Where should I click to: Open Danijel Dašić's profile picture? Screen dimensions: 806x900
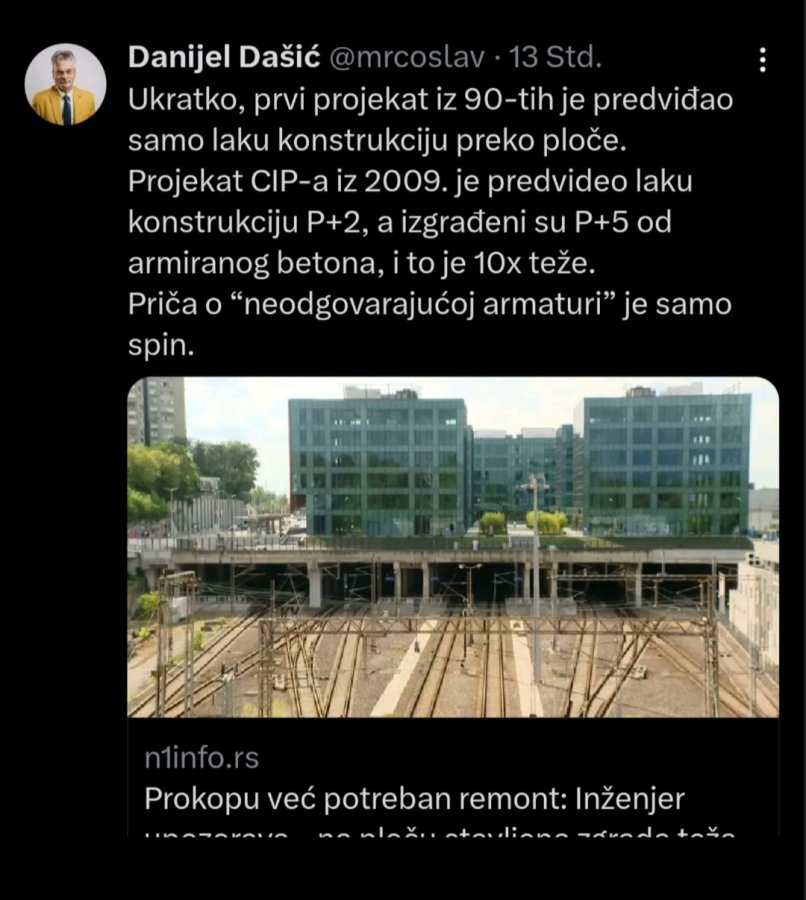(x=65, y=85)
